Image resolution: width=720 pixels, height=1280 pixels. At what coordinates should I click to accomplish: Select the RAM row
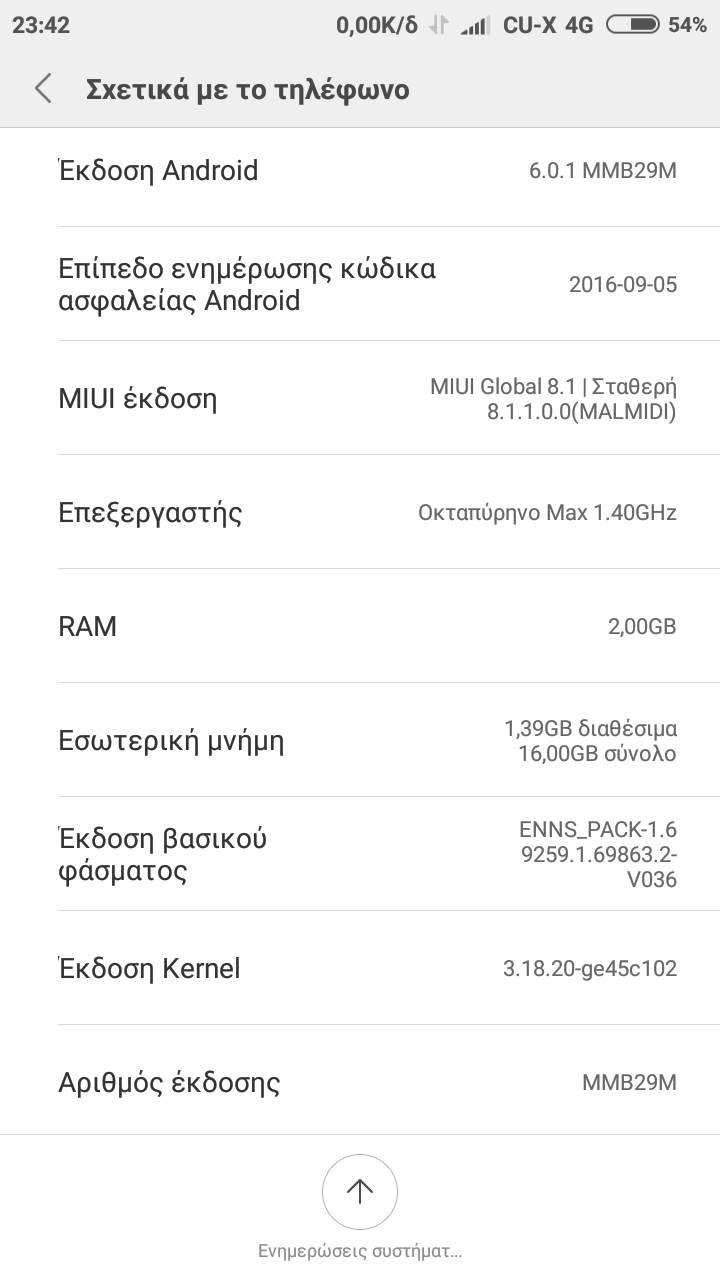[x=360, y=627]
